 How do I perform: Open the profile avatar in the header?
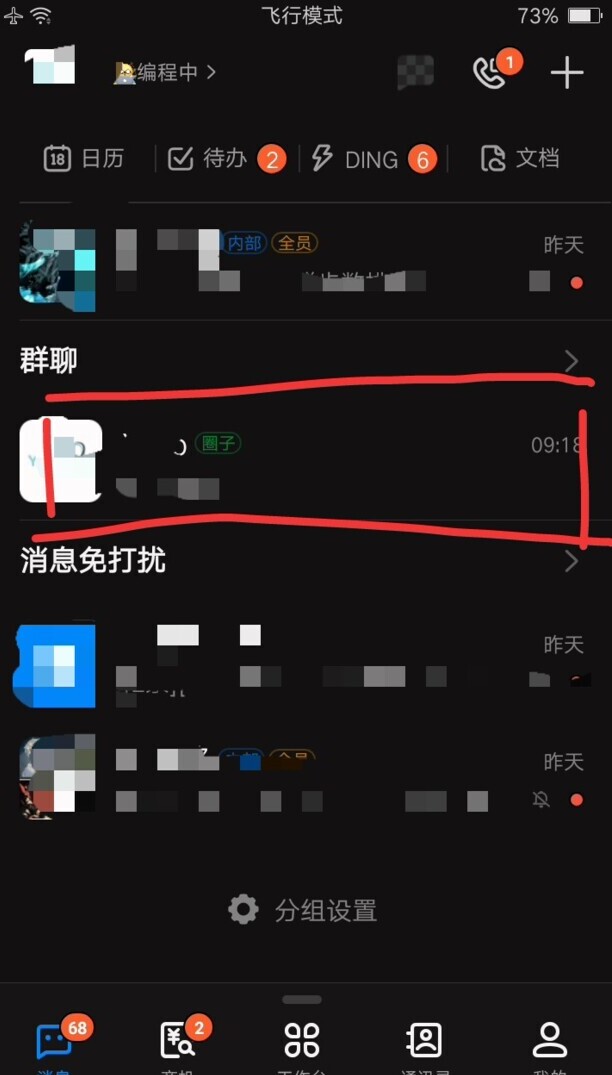click(51, 65)
